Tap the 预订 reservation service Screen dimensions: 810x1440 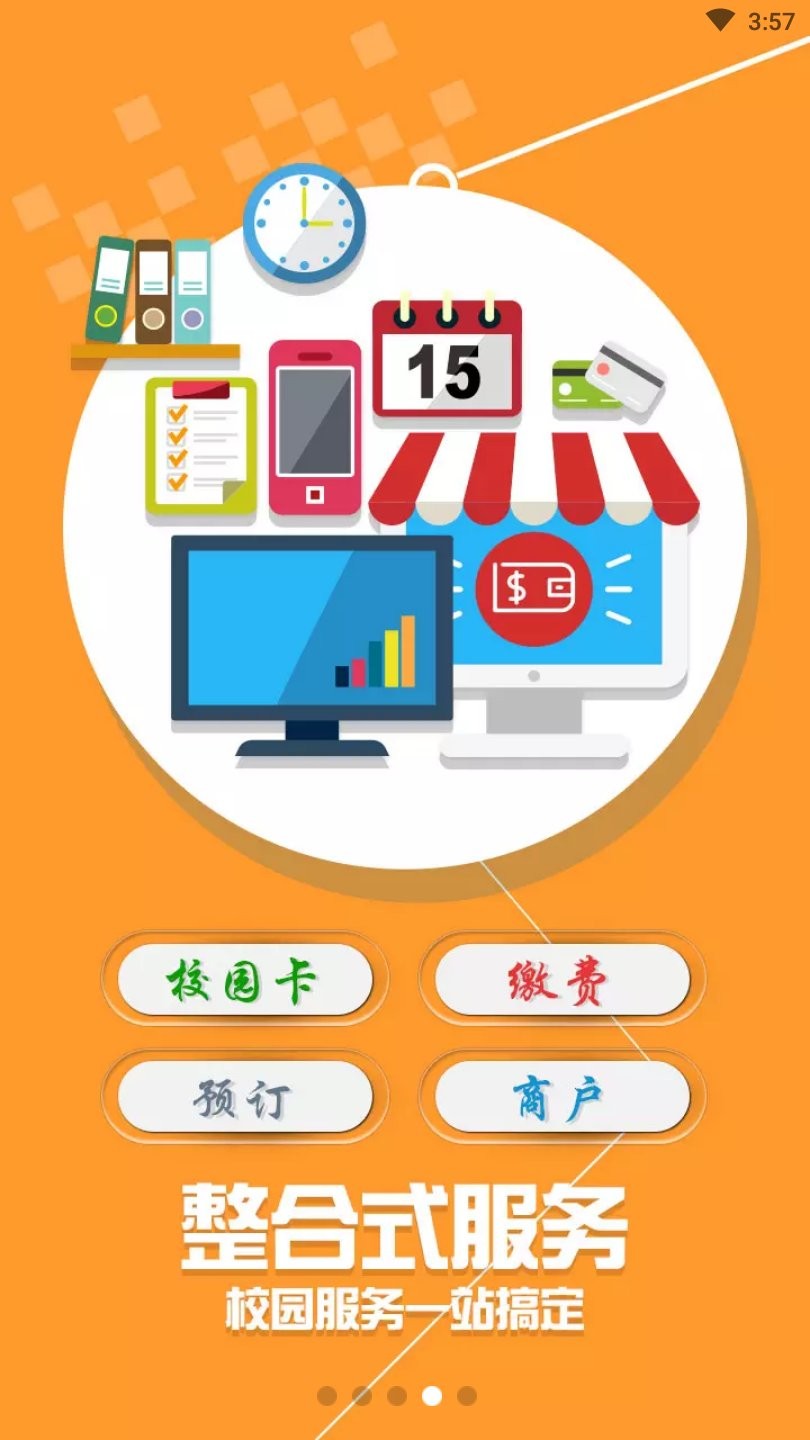(x=245, y=1095)
